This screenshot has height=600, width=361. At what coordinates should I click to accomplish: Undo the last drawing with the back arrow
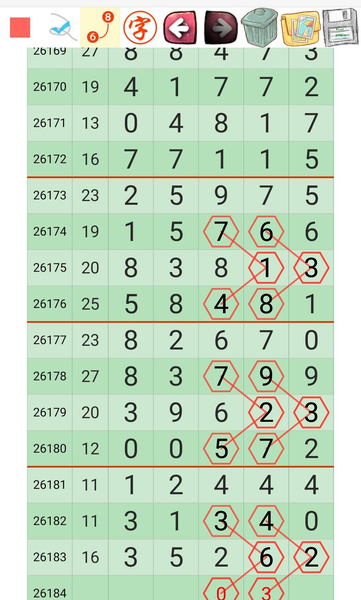(x=180, y=28)
